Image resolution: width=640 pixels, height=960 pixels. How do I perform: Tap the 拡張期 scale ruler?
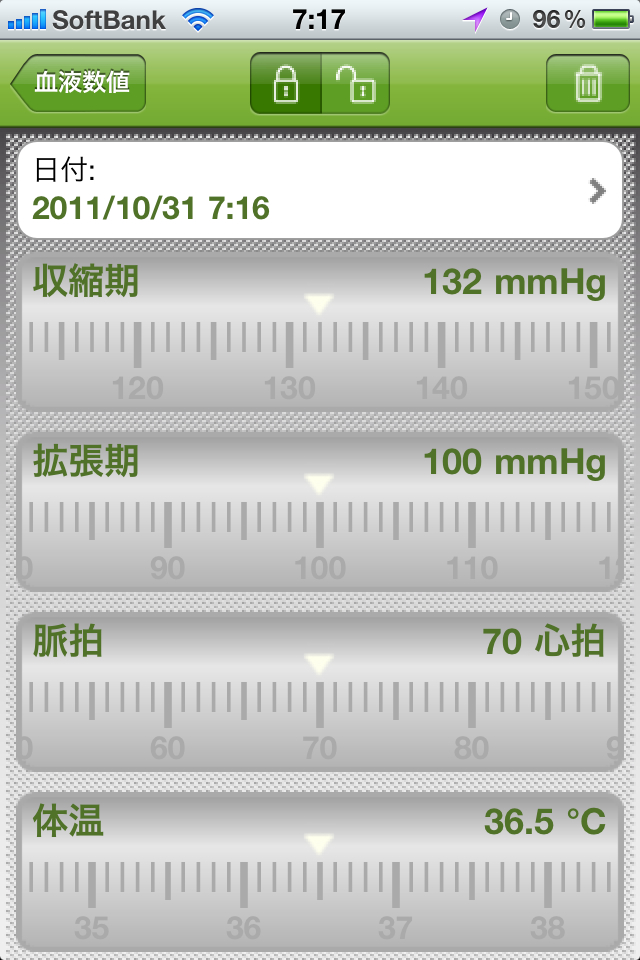(319, 530)
